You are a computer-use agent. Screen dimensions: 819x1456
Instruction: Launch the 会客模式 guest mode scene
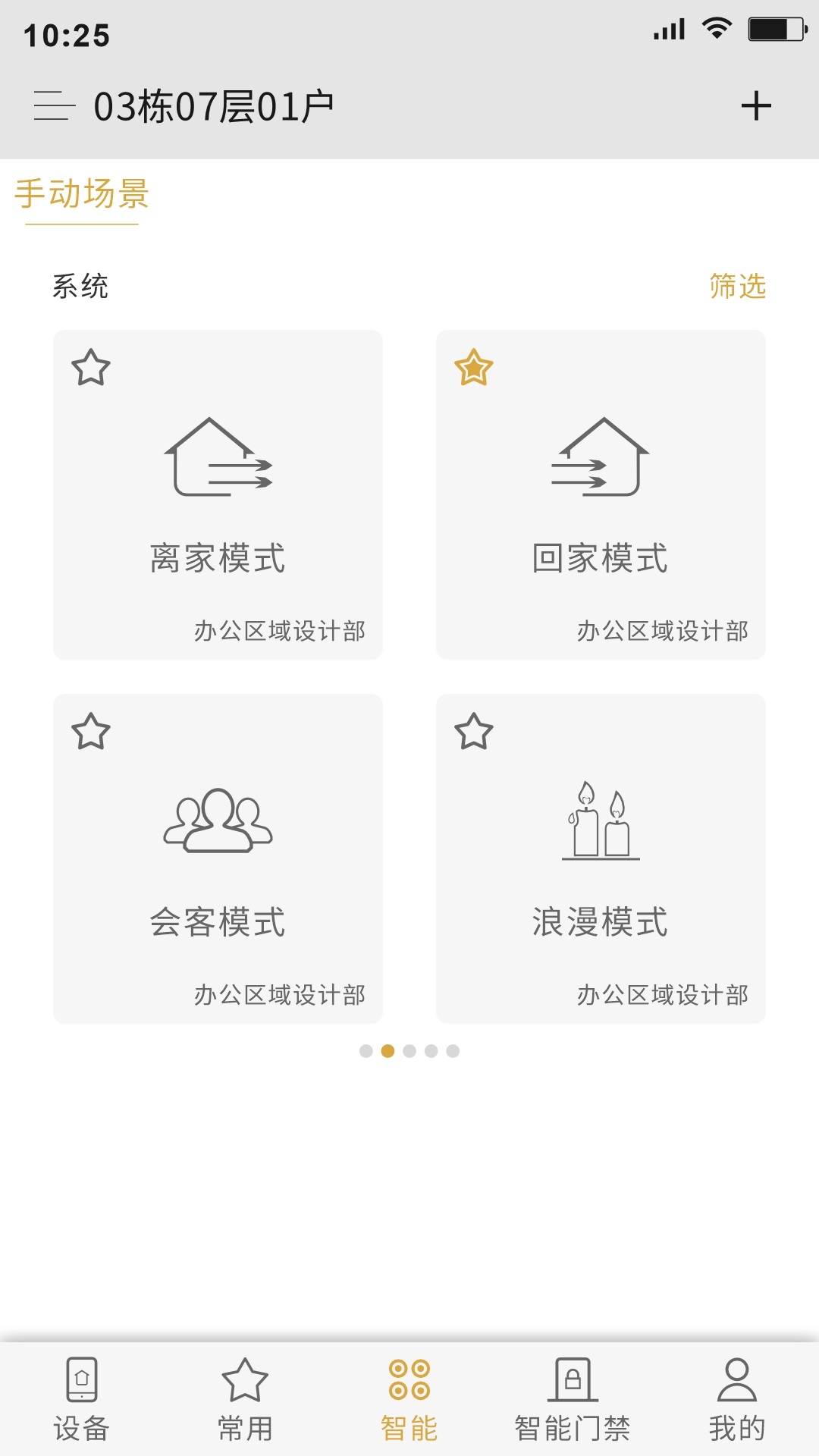(x=218, y=857)
